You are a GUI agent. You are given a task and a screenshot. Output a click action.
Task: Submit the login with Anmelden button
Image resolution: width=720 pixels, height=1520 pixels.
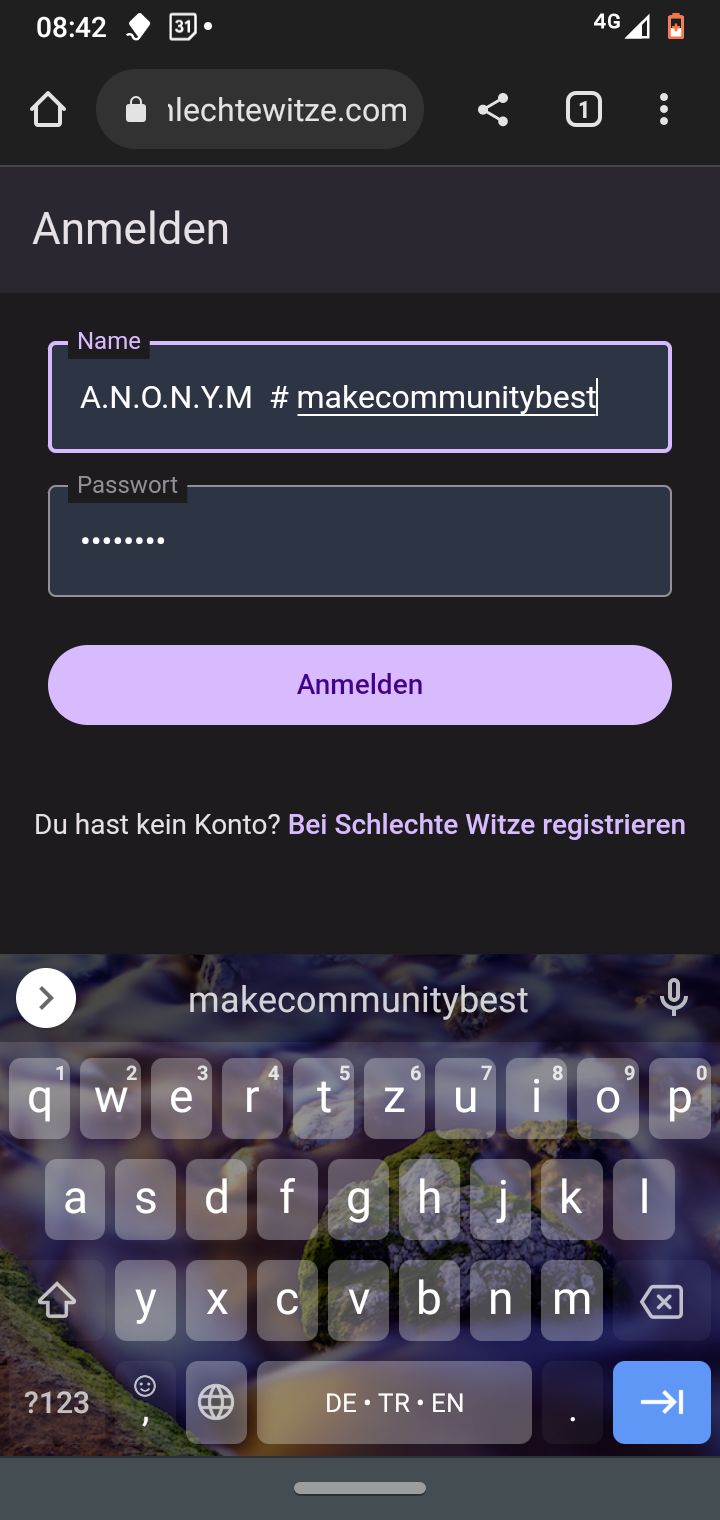(x=360, y=685)
